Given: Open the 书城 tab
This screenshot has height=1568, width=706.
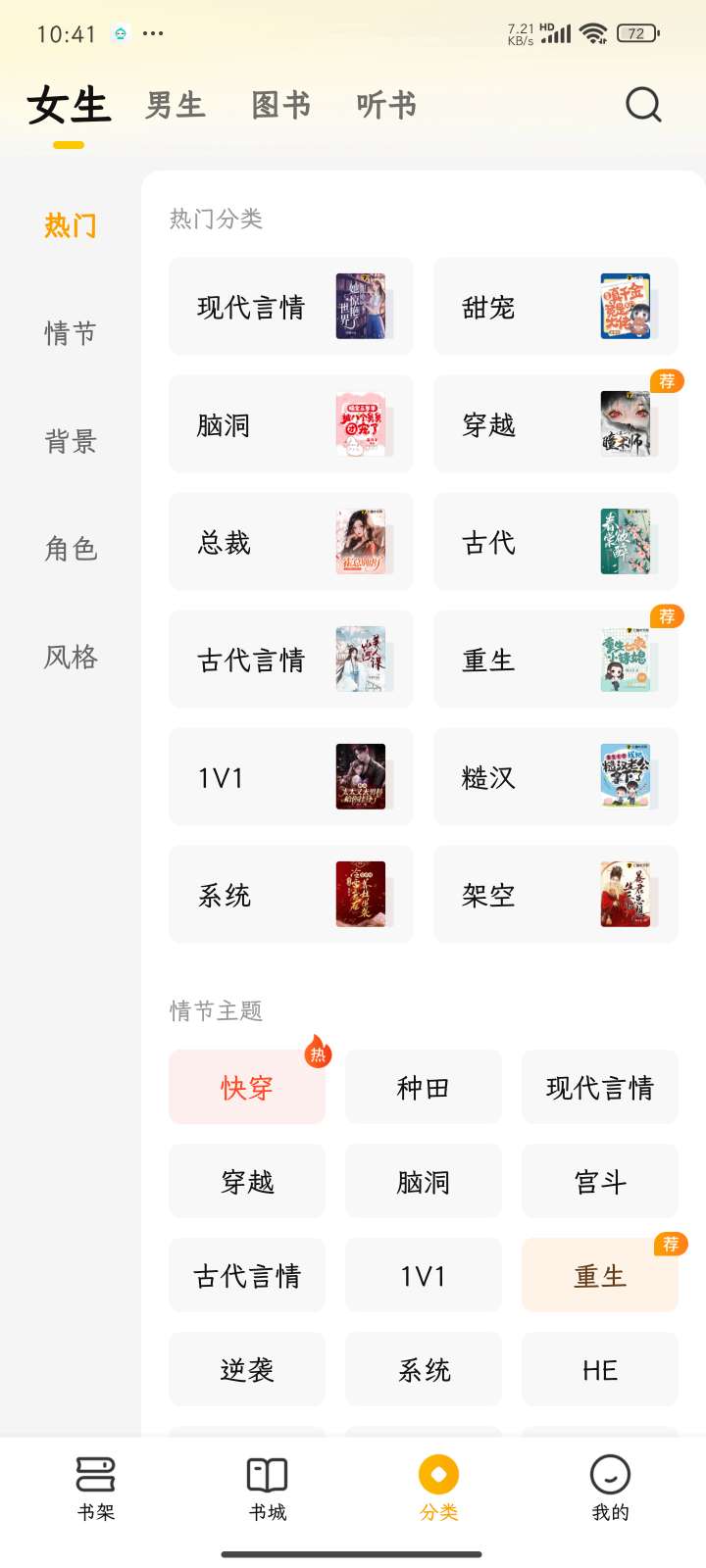Looking at the screenshot, I should [x=268, y=1488].
